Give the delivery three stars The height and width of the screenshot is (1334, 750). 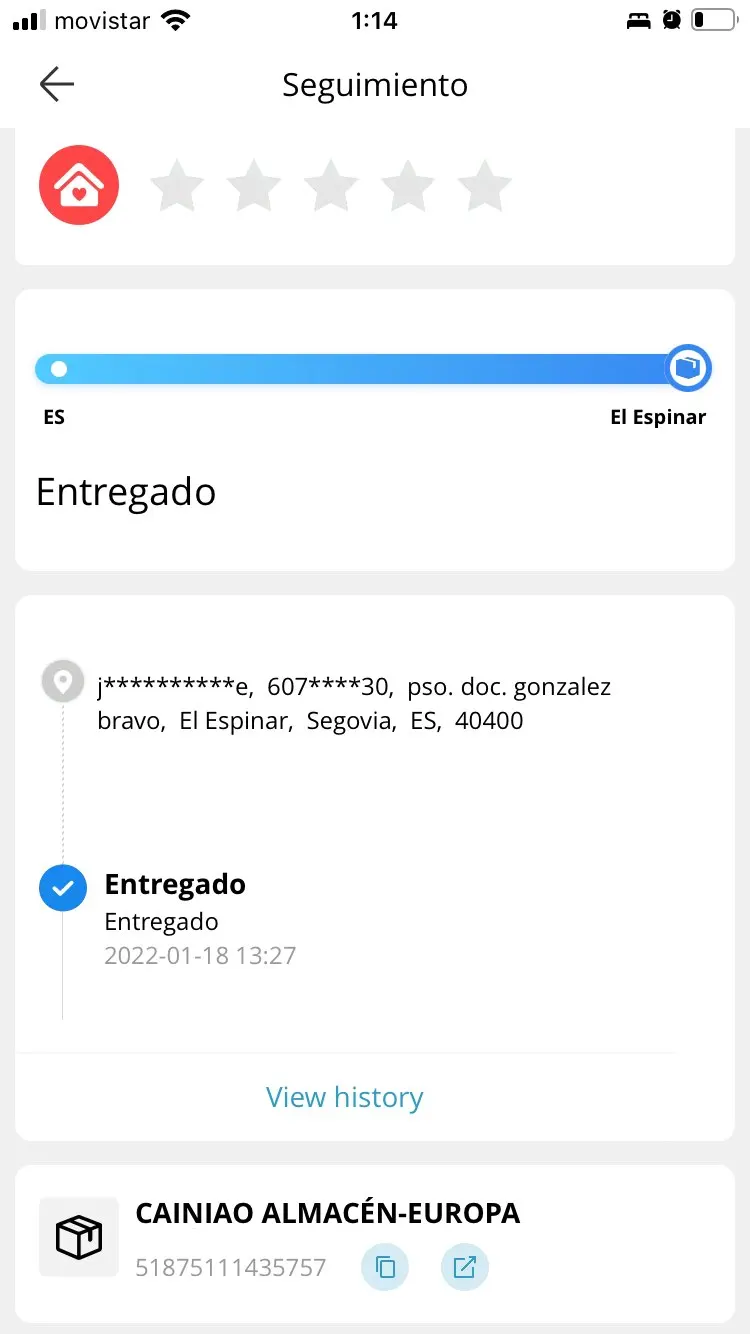tap(331, 186)
